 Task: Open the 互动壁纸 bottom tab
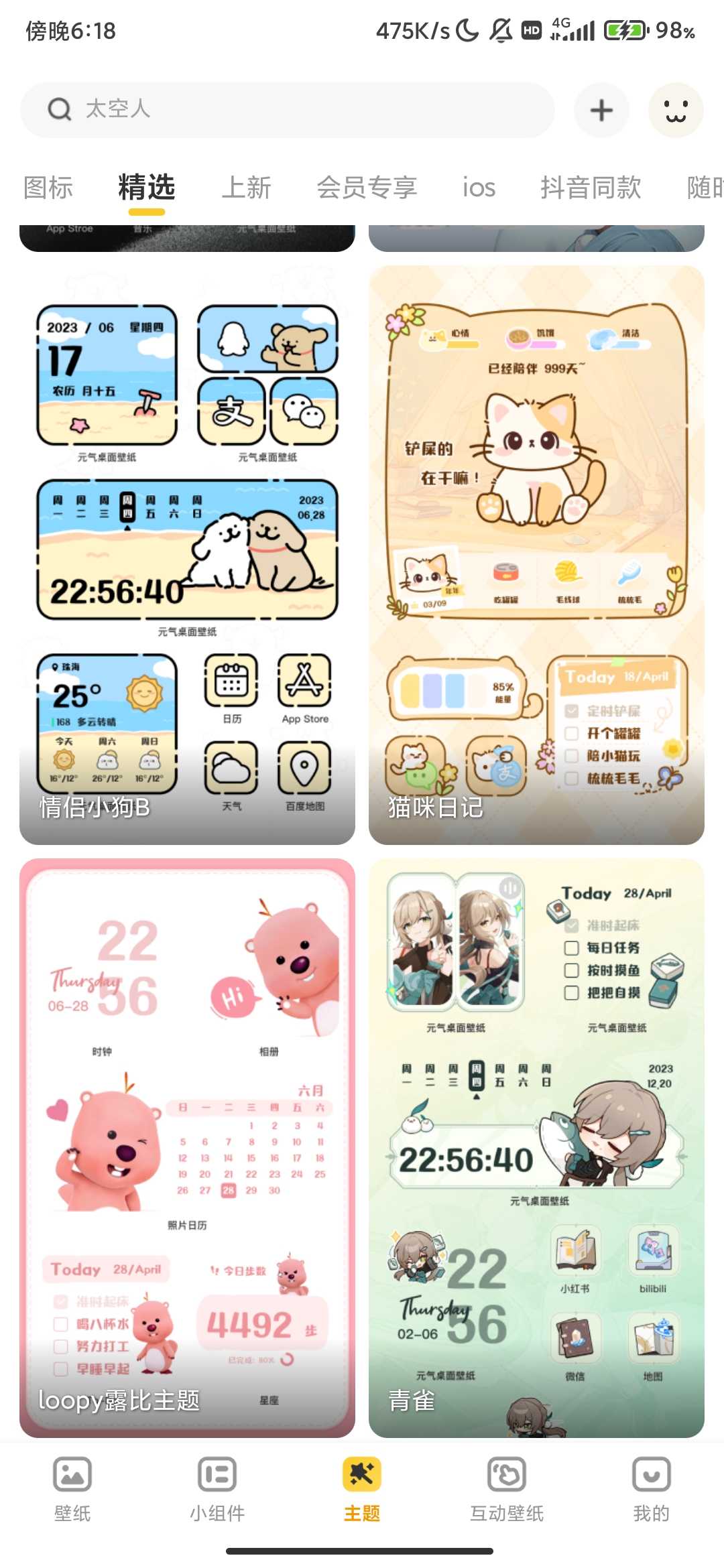(507, 1489)
